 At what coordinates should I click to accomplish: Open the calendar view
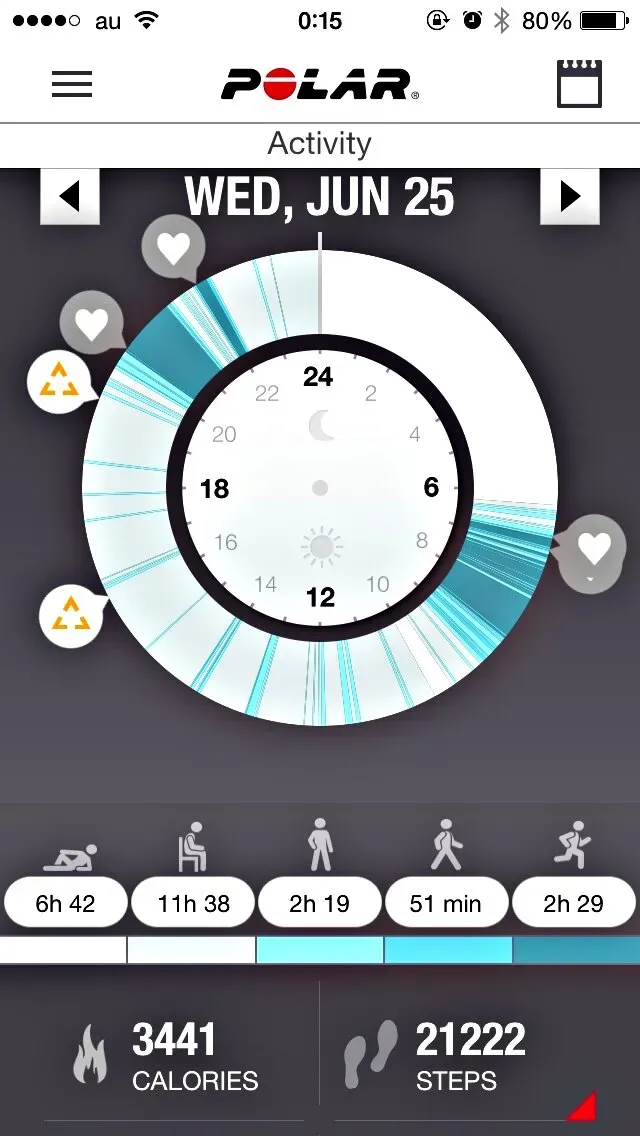point(579,84)
